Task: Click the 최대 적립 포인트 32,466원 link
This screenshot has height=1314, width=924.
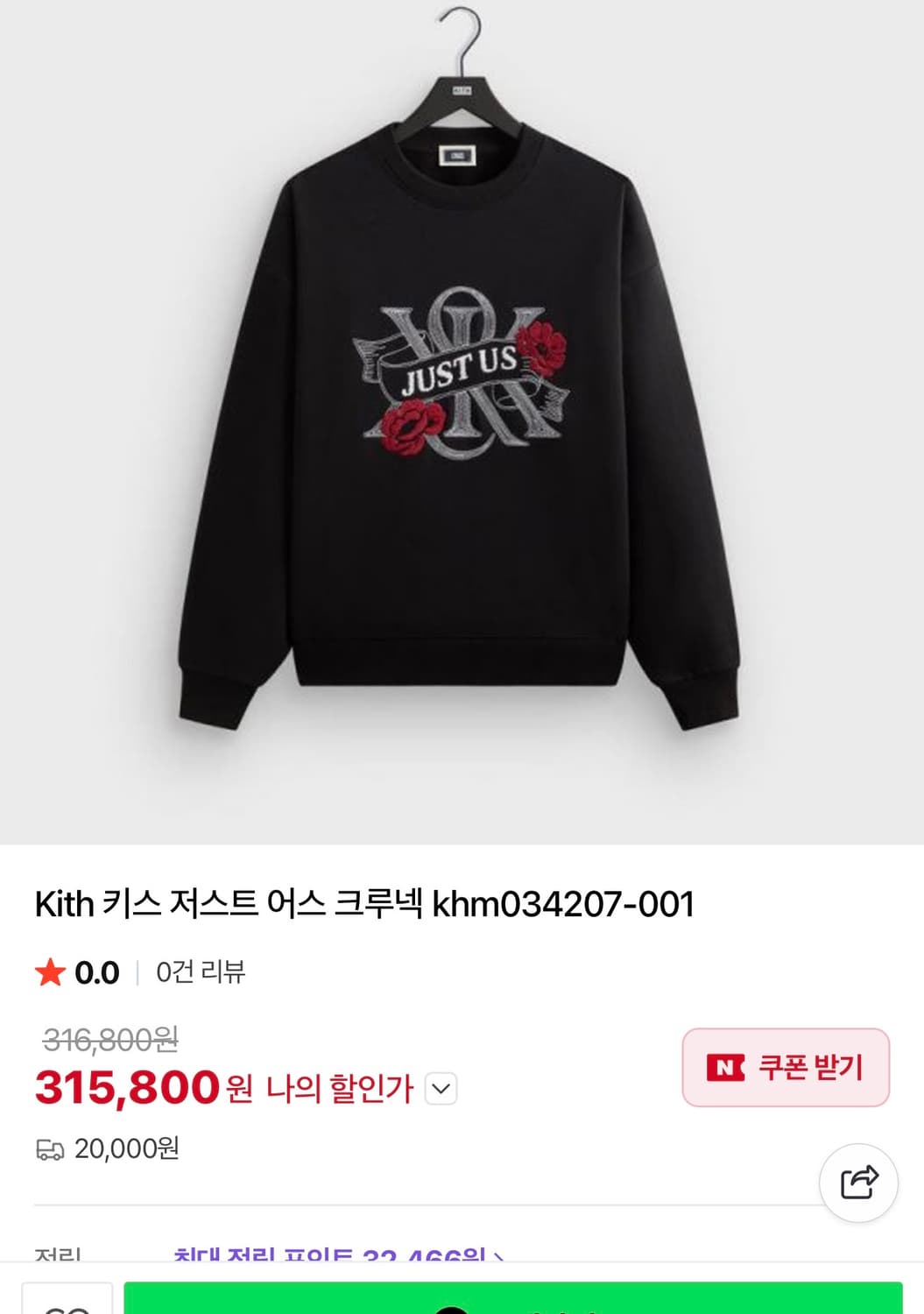Action: point(337,1256)
